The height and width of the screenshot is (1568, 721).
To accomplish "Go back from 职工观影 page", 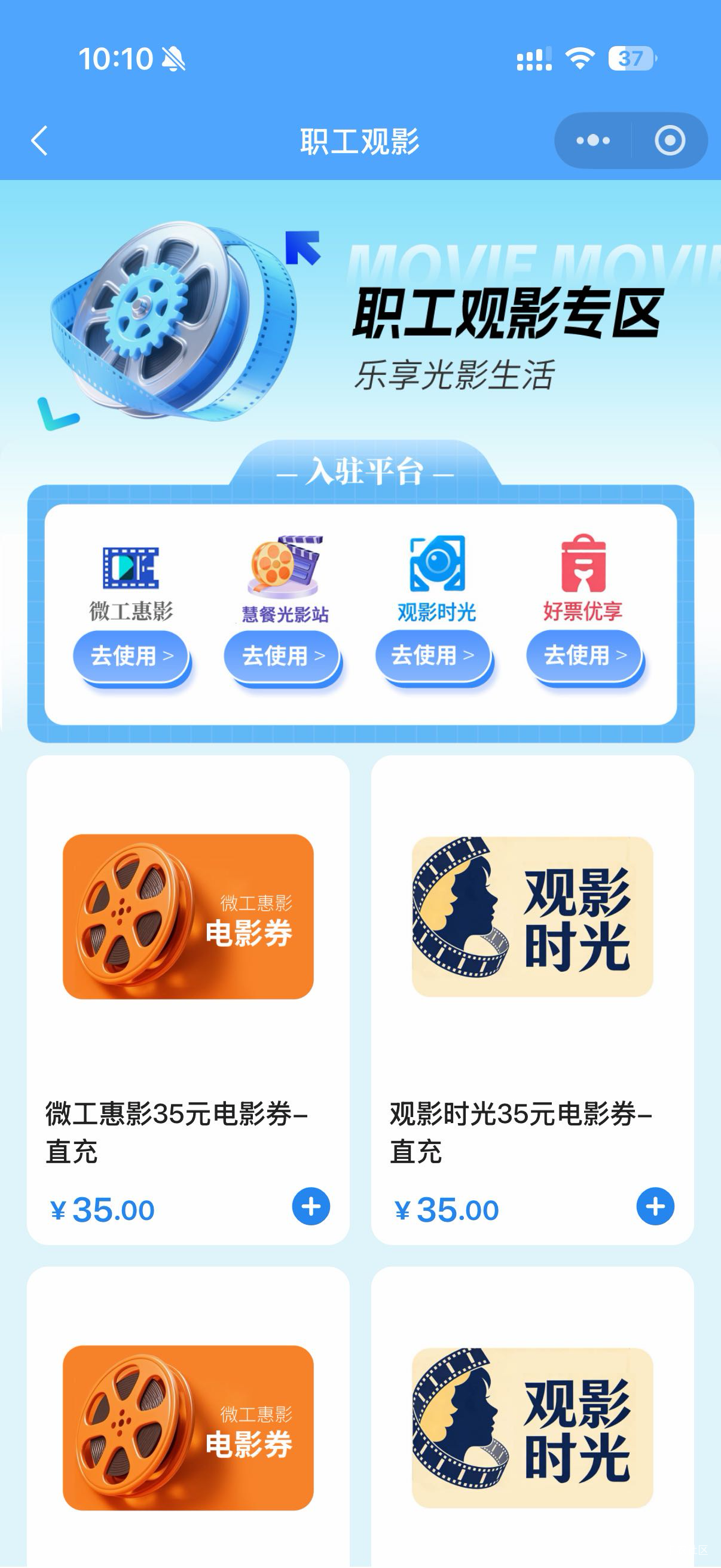I will 39,141.
